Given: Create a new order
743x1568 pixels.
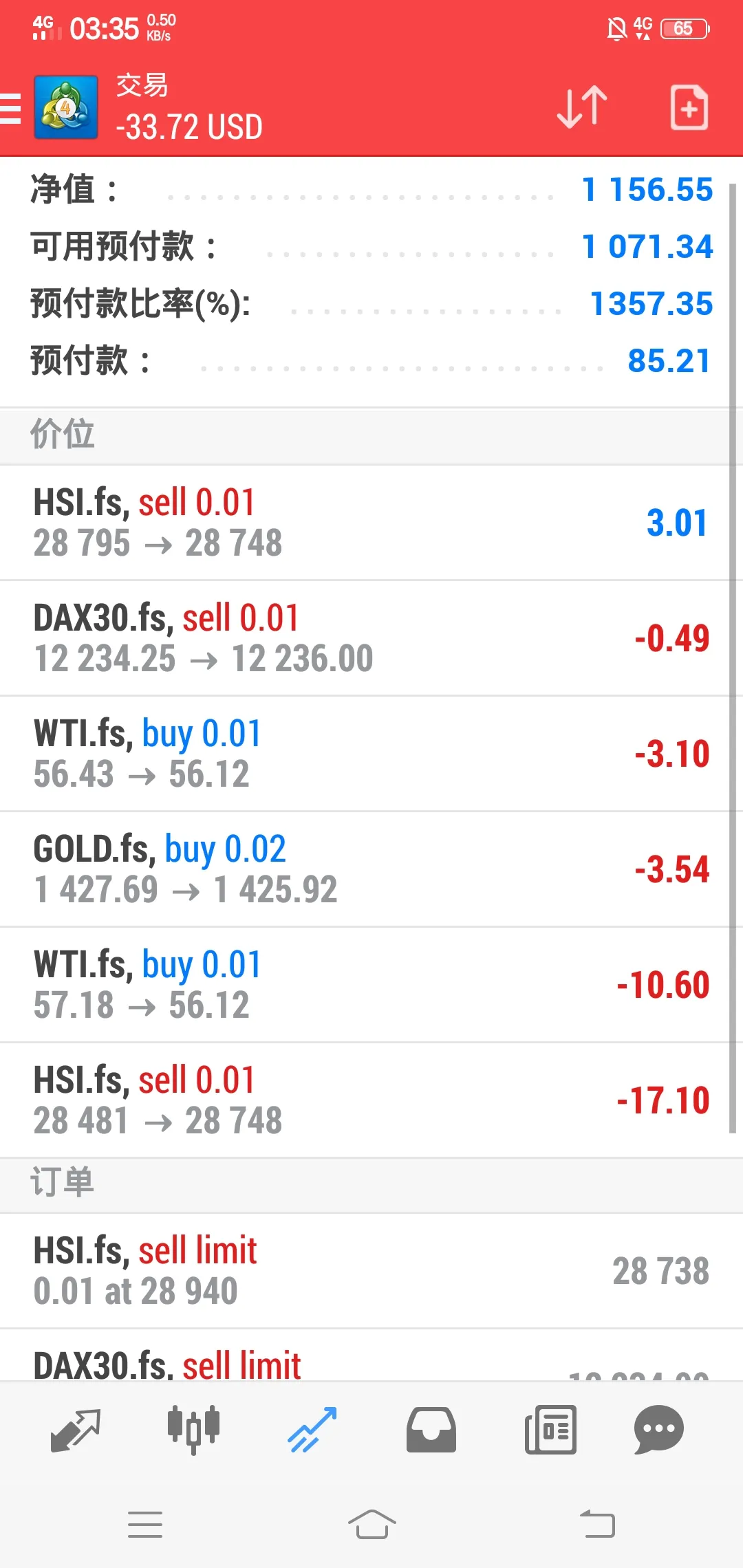Looking at the screenshot, I should point(689,108).
